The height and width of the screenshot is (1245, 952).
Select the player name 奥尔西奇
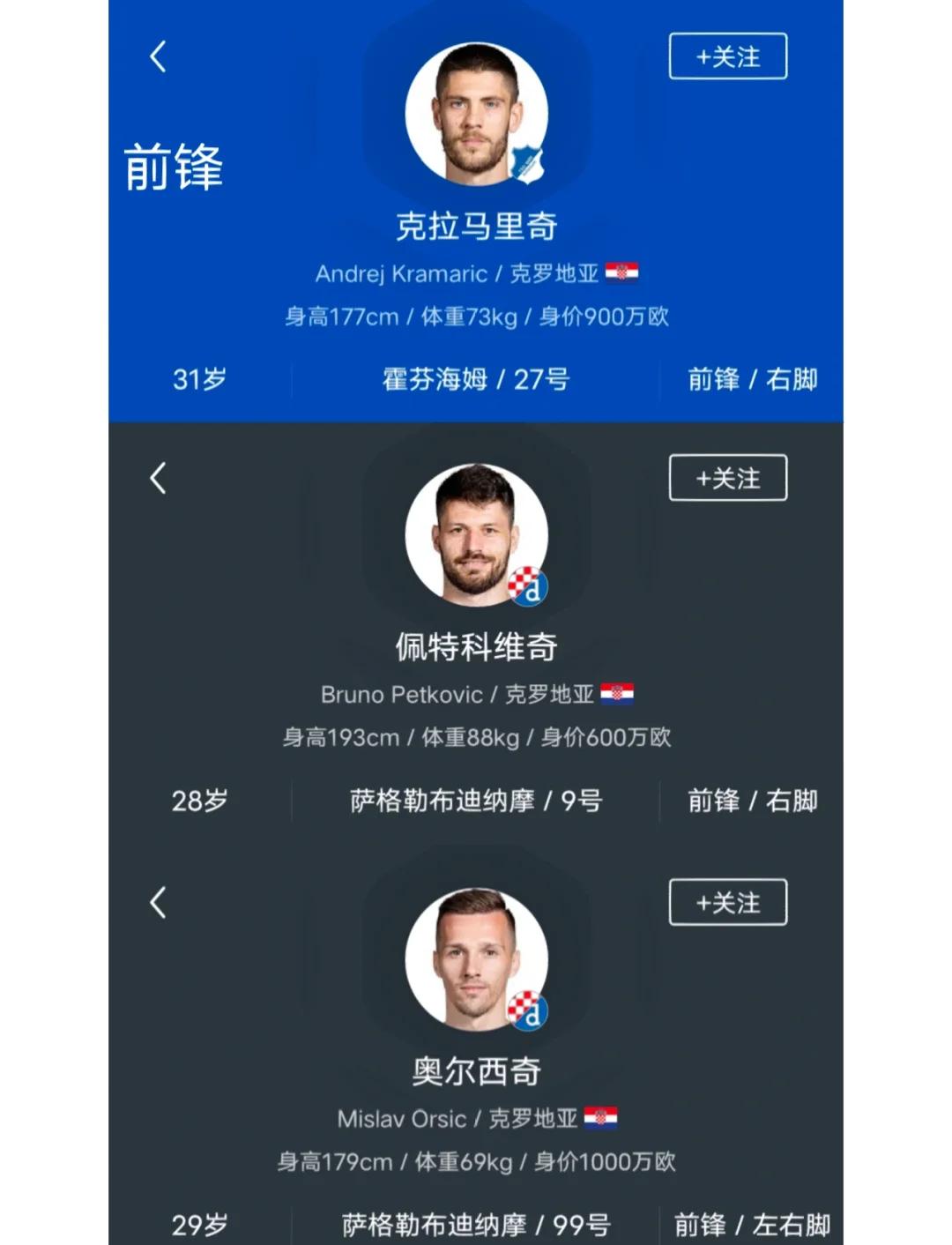(476, 1072)
